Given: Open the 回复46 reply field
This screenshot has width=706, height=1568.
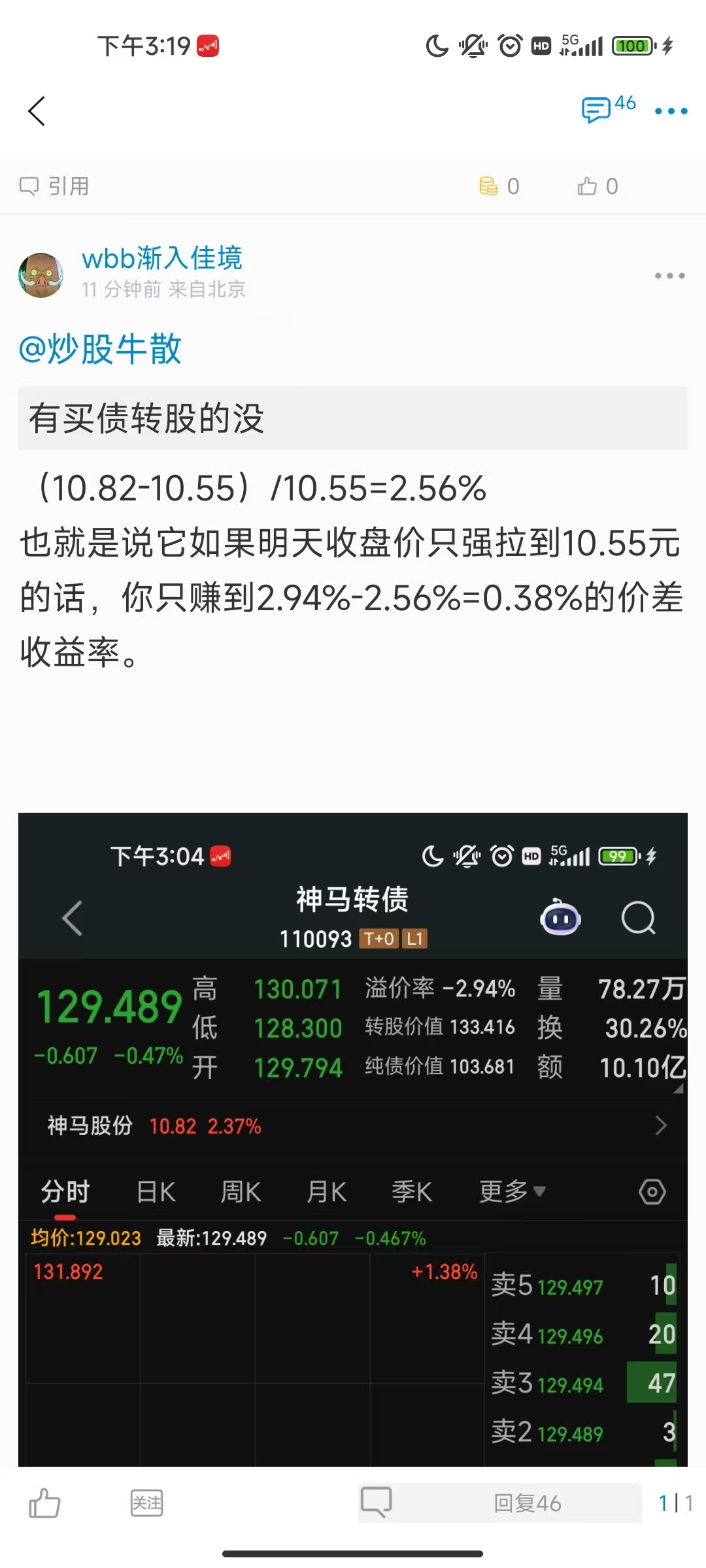Looking at the screenshot, I should (527, 1503).
